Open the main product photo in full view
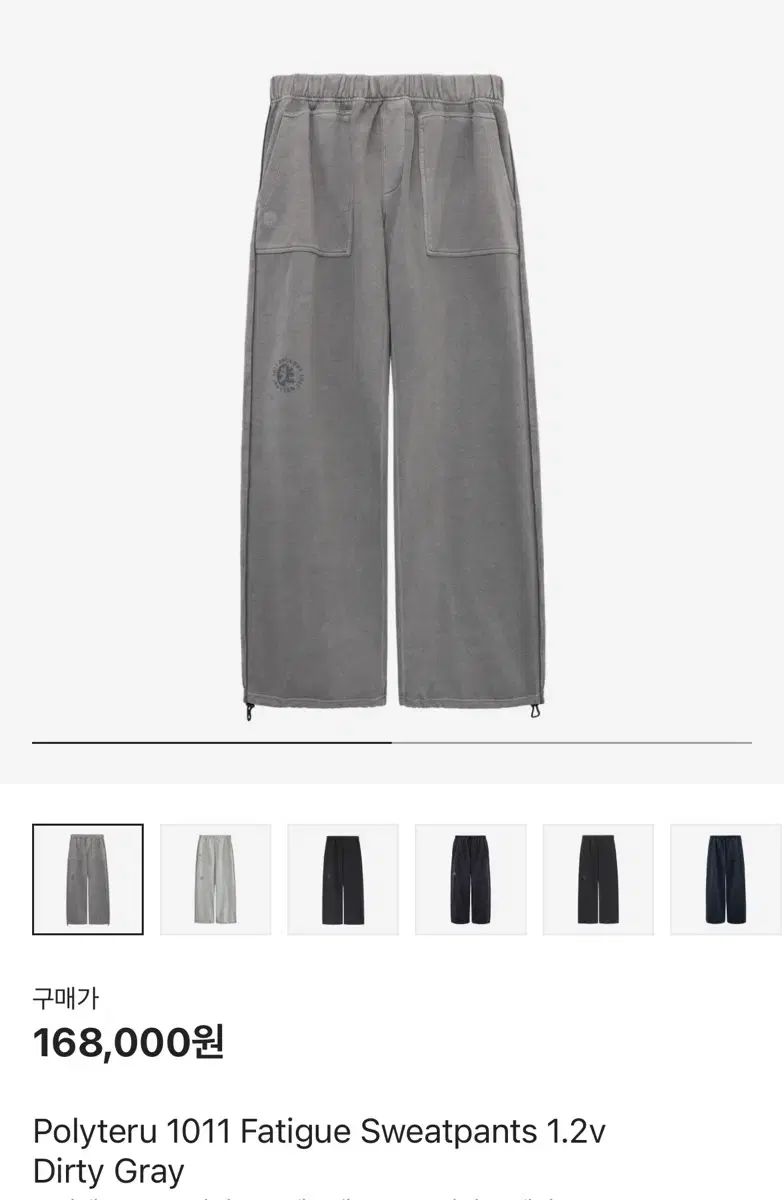Screen dimensions: 784x1200 [x=392, y=390]
